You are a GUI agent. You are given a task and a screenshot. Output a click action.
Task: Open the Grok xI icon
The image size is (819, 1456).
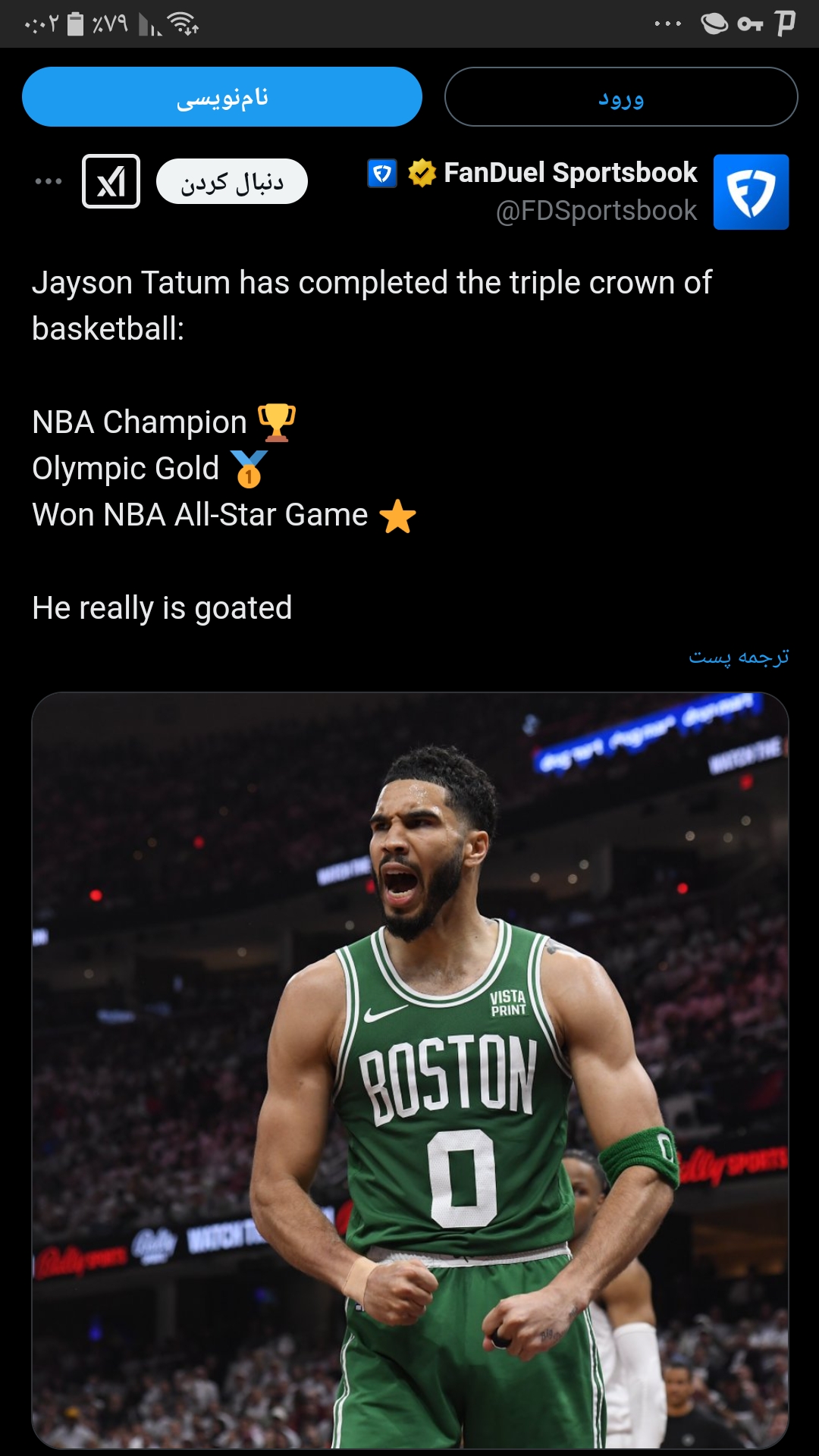[x=111, y=181]
